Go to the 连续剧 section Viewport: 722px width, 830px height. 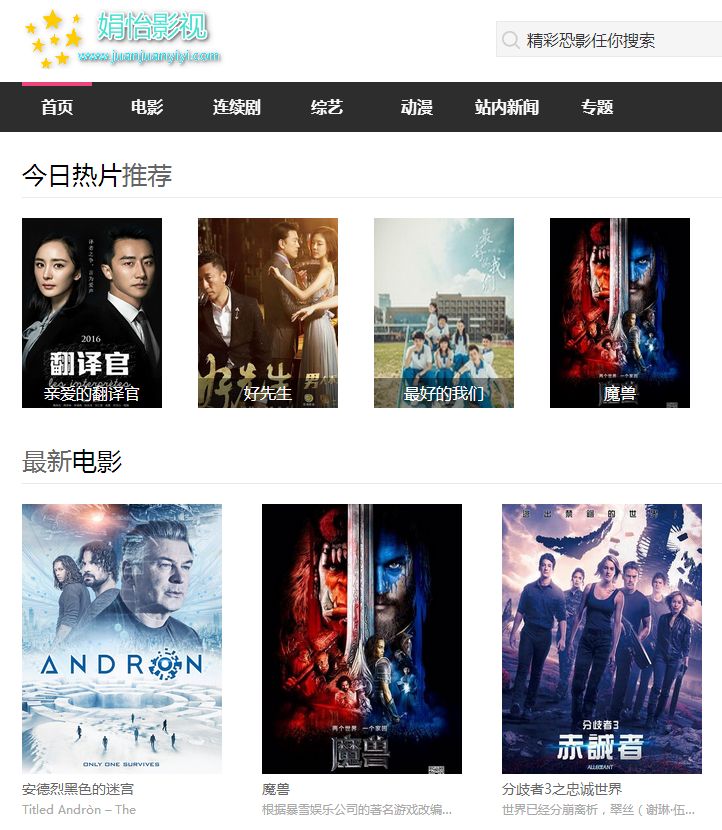point(237,107)
